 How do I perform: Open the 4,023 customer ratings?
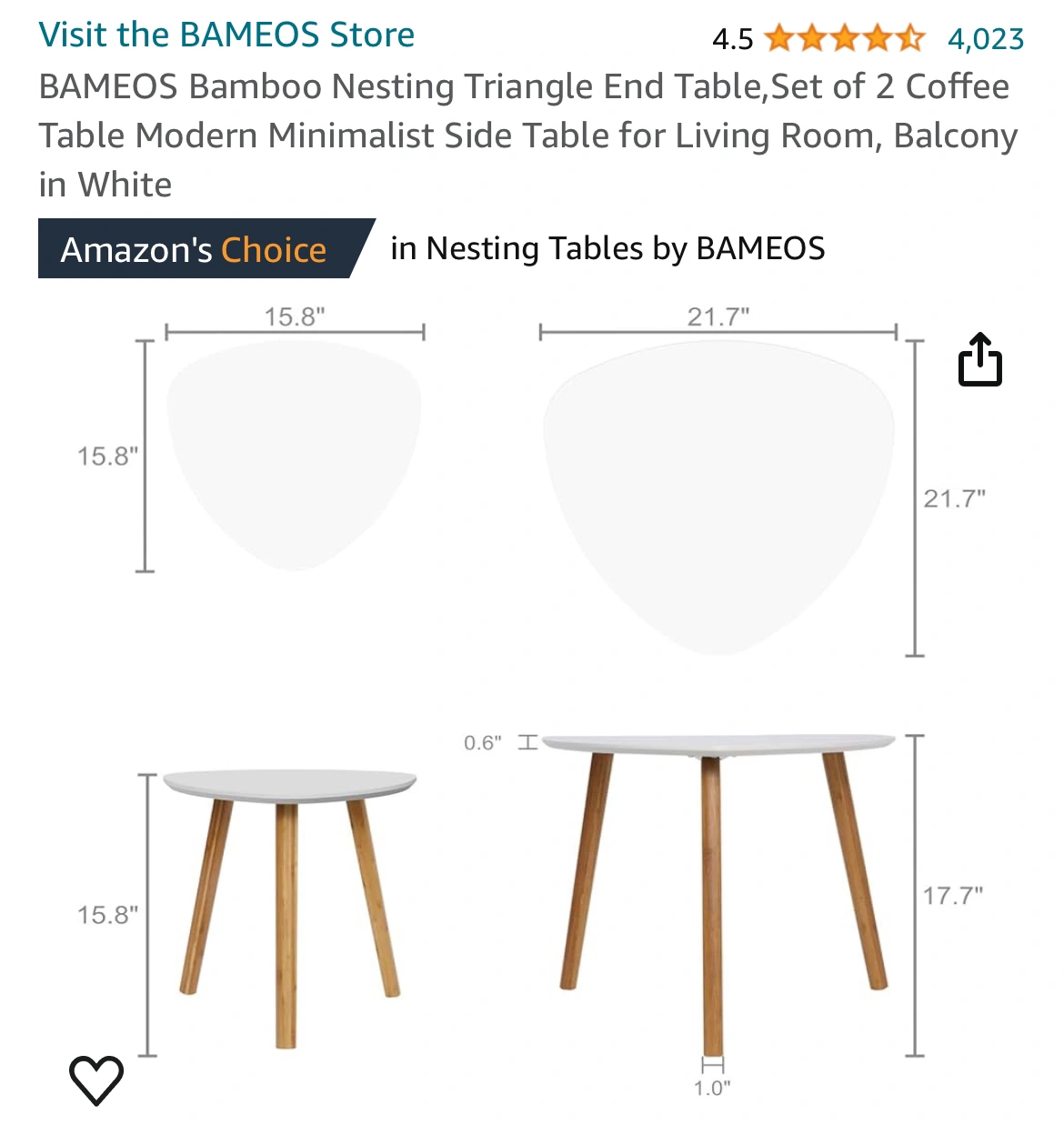985,39
